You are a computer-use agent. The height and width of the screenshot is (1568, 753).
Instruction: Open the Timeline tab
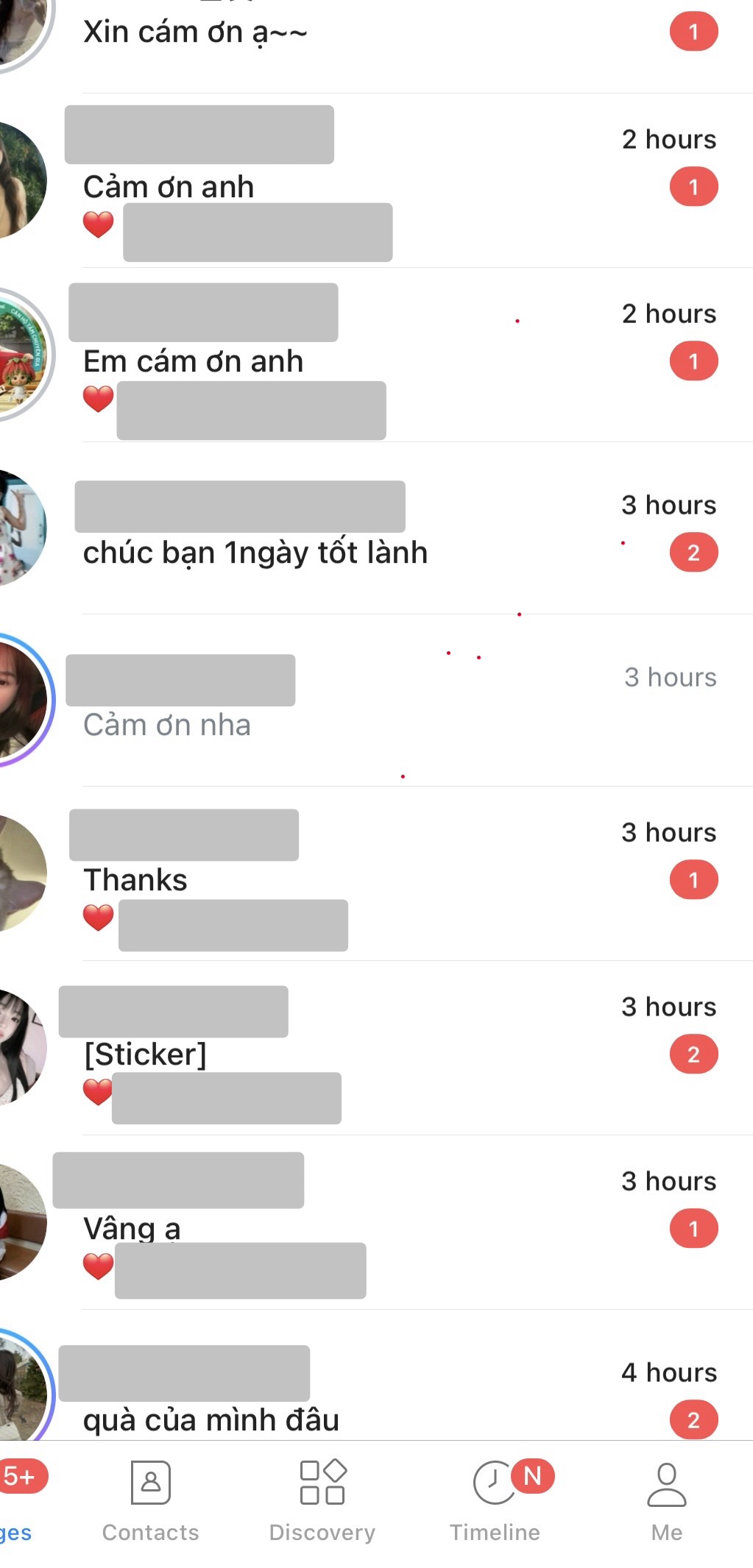coord(495,1501)
